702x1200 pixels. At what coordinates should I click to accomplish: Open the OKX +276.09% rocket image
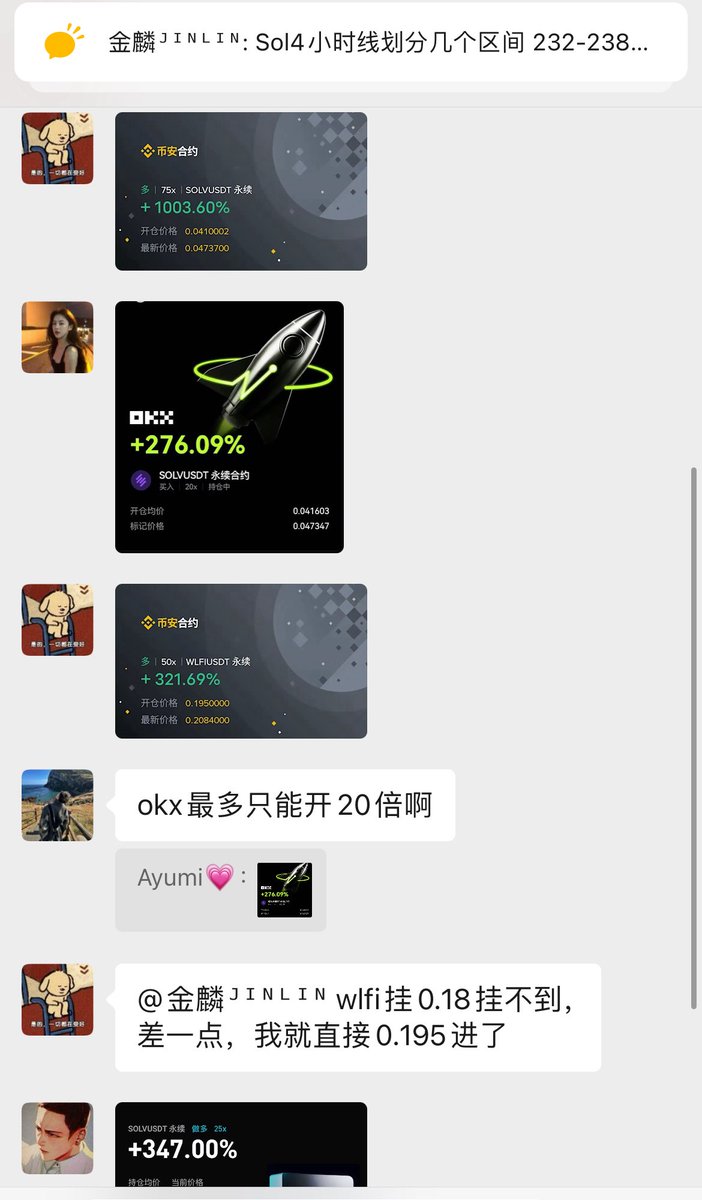click(229, 427)
